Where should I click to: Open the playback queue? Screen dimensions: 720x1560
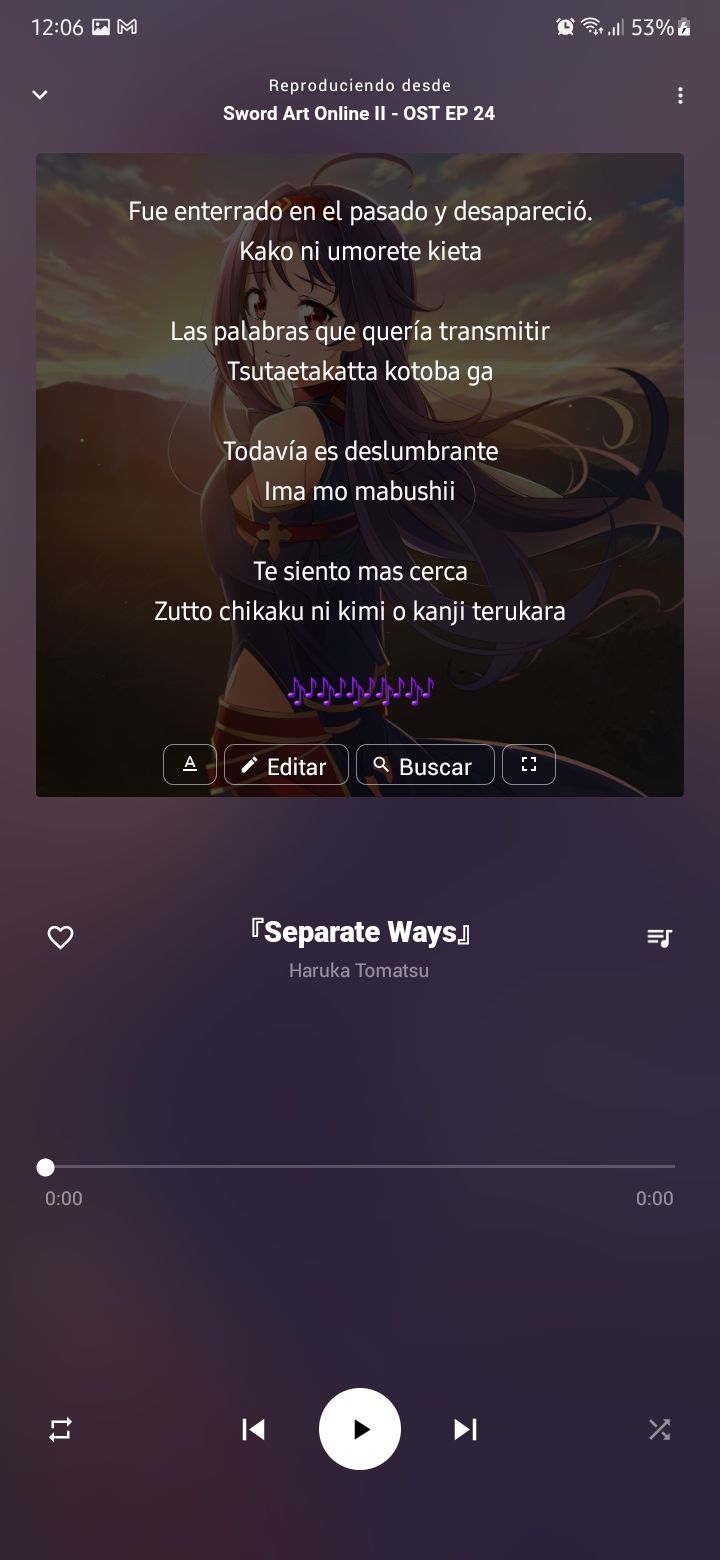659,937
